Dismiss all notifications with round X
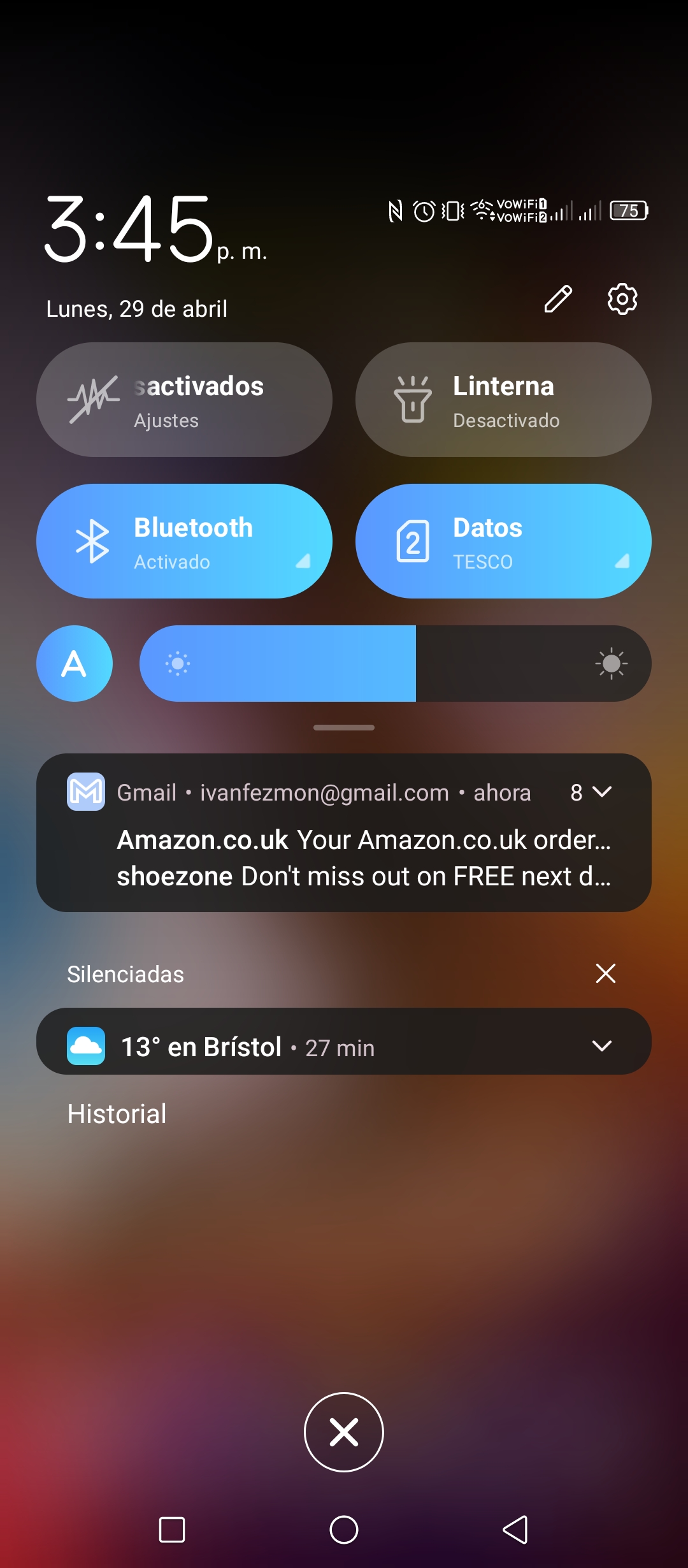Viewport: 688px width, 1568px height. (344, 1432)
